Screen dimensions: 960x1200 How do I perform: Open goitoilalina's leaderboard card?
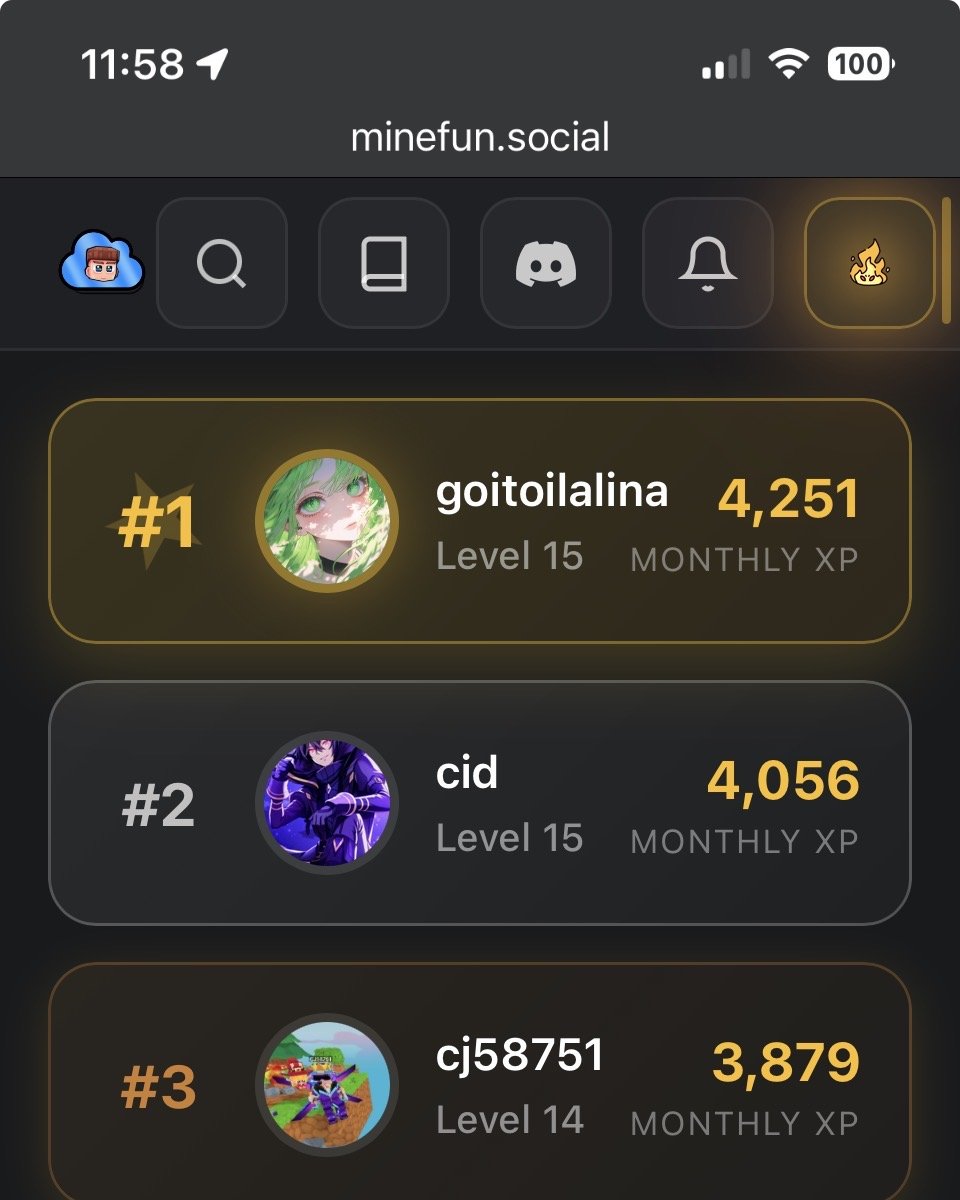(x=480, y=521)
